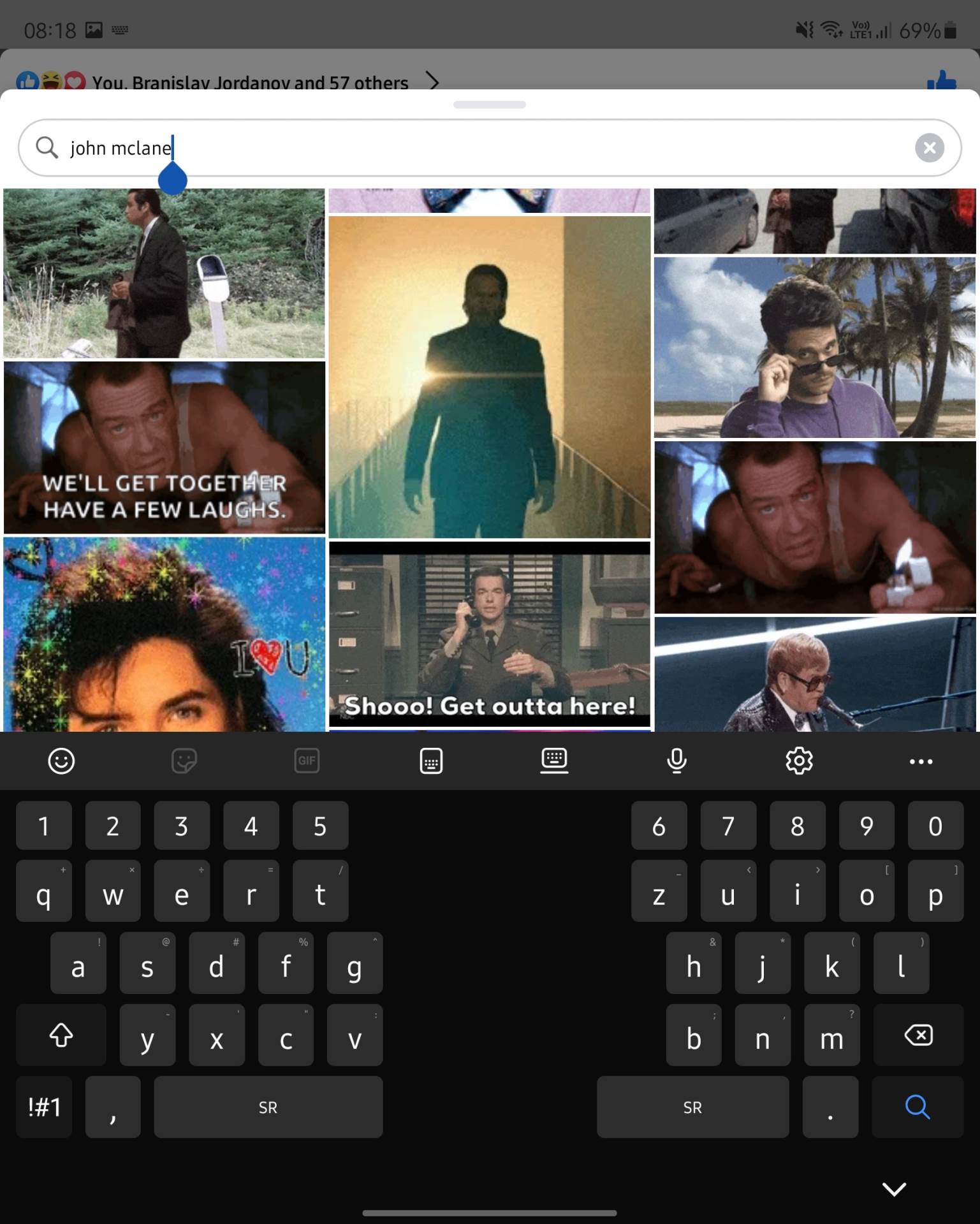Screen dimensions: 980x1224
Task: Start voice input with the microphone
Action: coord(676,761)
